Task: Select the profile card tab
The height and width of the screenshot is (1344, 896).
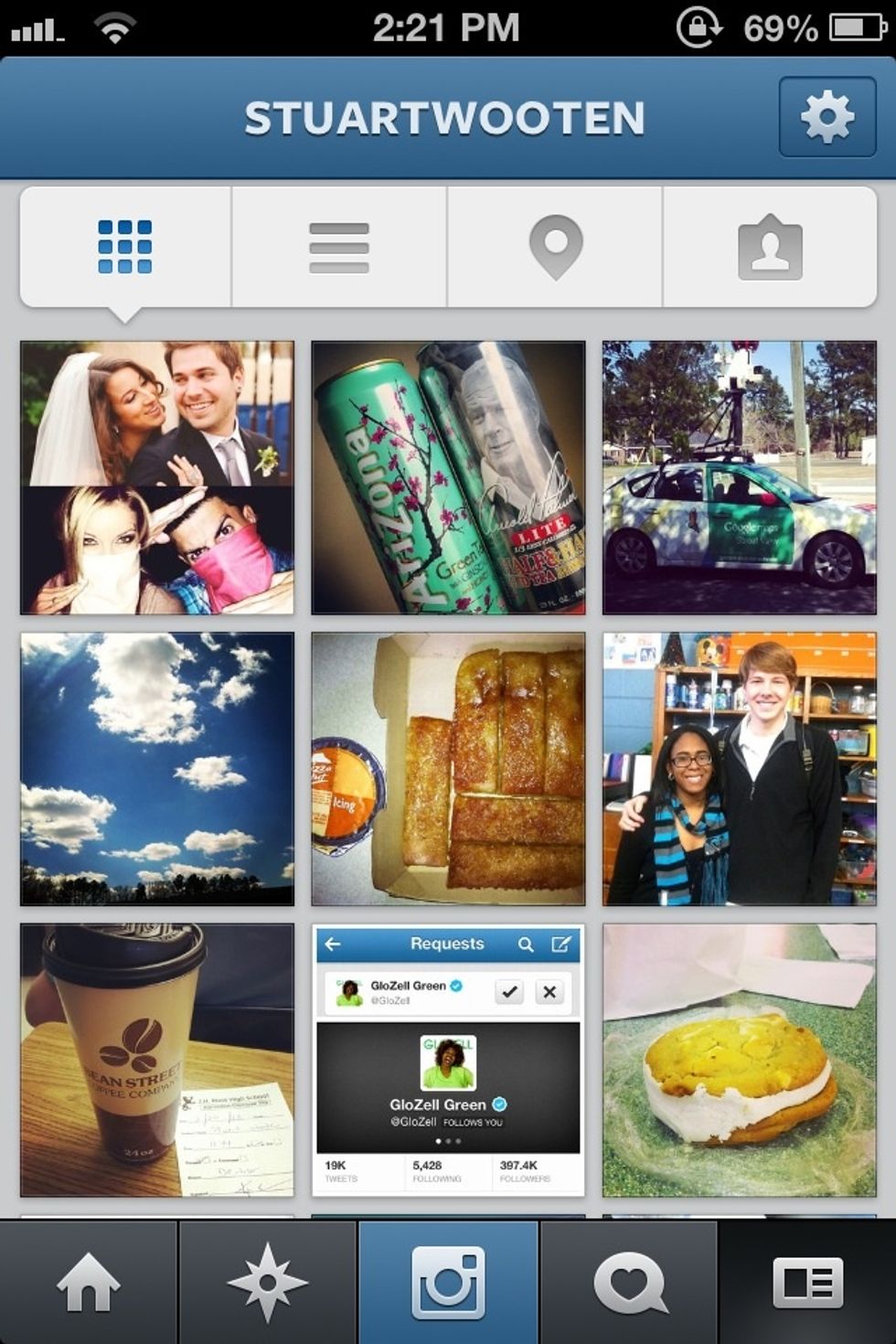Action: click(808, 1283)
